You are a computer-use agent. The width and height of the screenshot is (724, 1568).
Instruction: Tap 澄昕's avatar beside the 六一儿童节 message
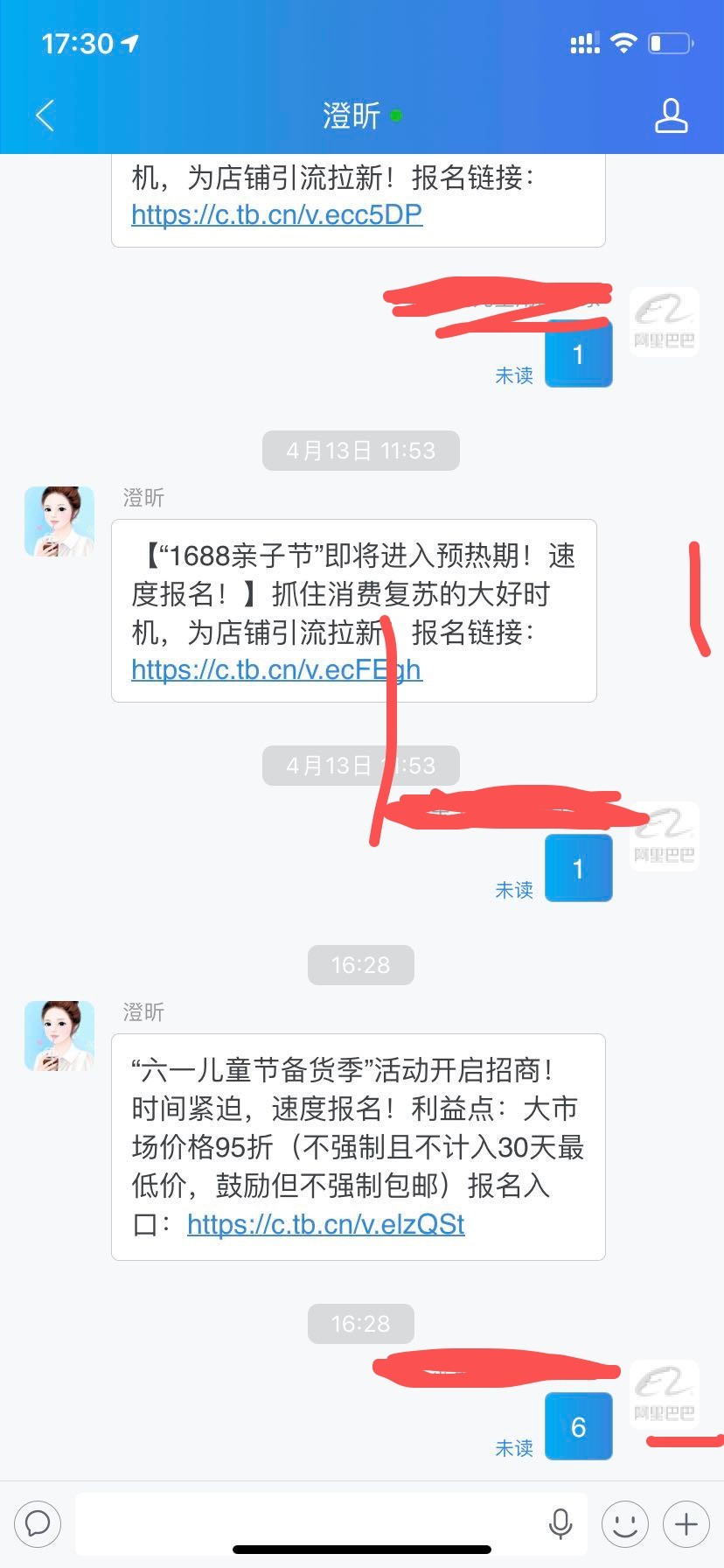click(x=59, y=1036)
